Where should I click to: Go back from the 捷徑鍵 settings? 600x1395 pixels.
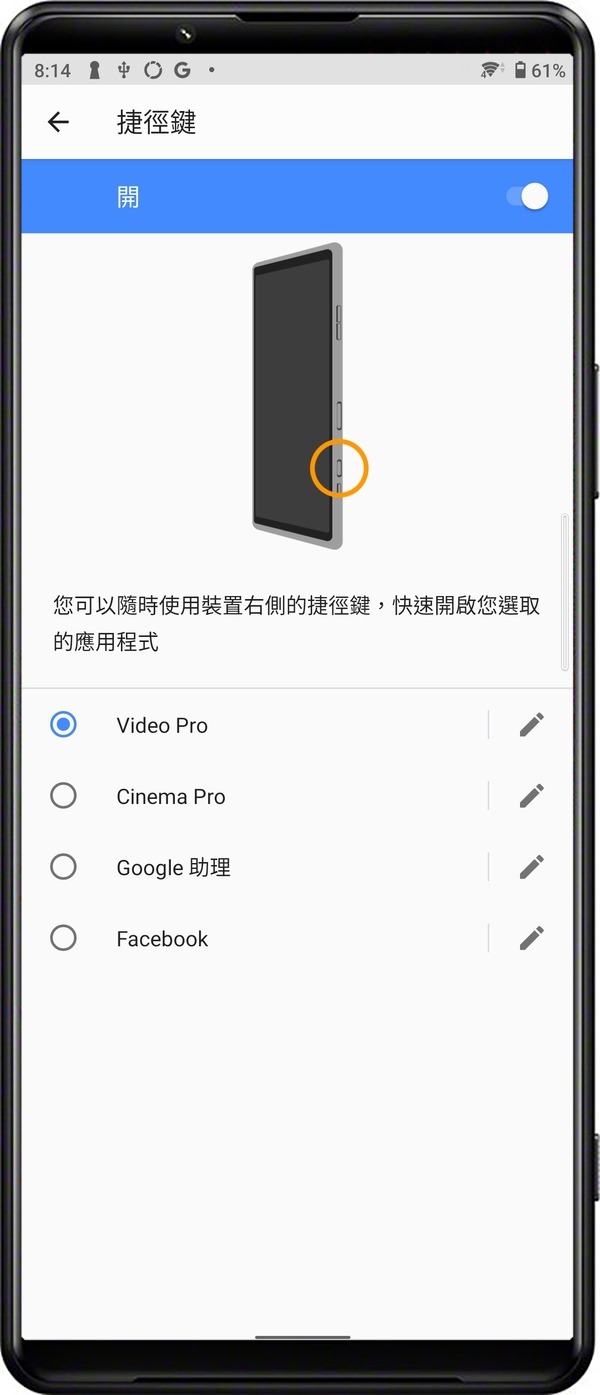58,122
